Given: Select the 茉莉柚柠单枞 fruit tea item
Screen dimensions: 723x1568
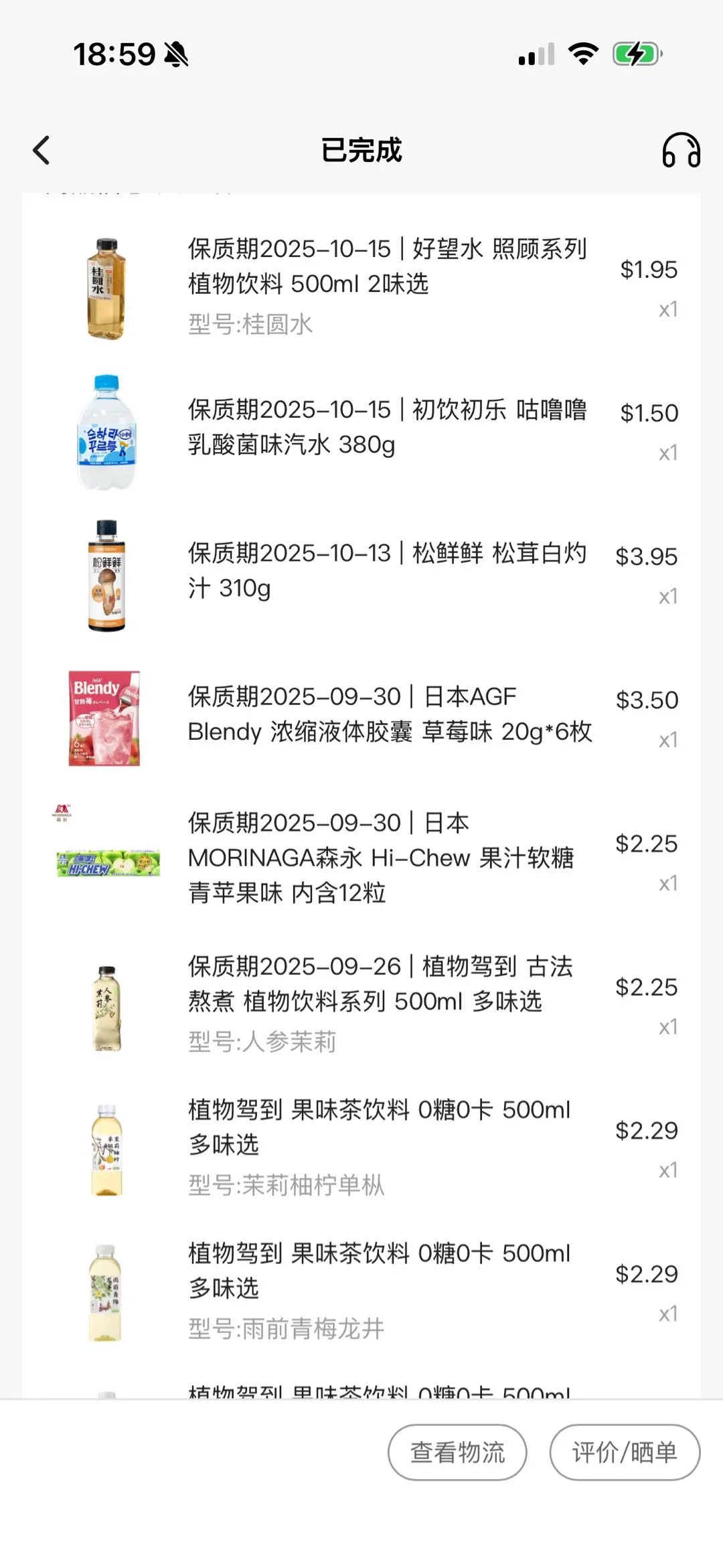Looking at the screenshot, I should click(379, 1127).
